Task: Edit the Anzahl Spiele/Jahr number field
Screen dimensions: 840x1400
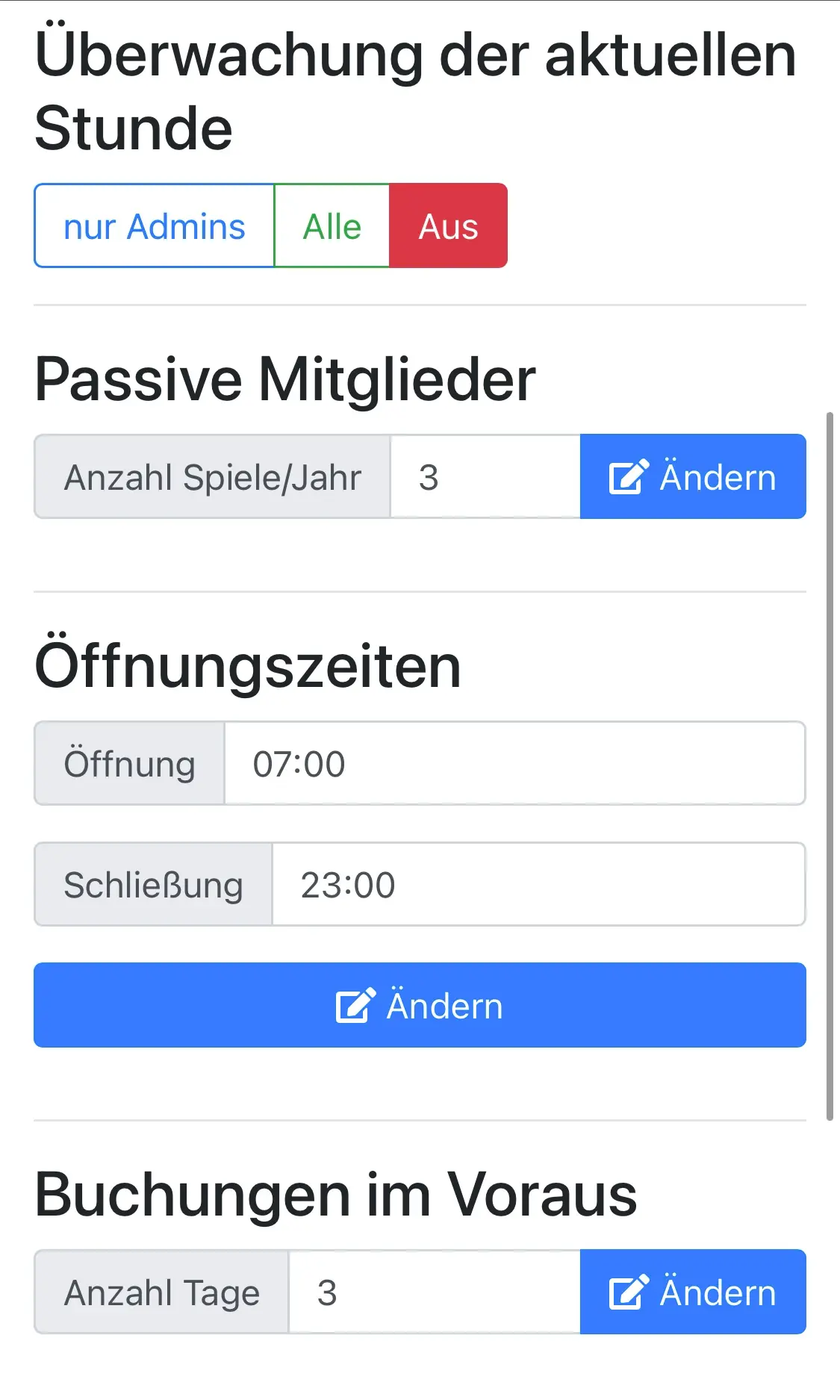Action: pos(485,477)
